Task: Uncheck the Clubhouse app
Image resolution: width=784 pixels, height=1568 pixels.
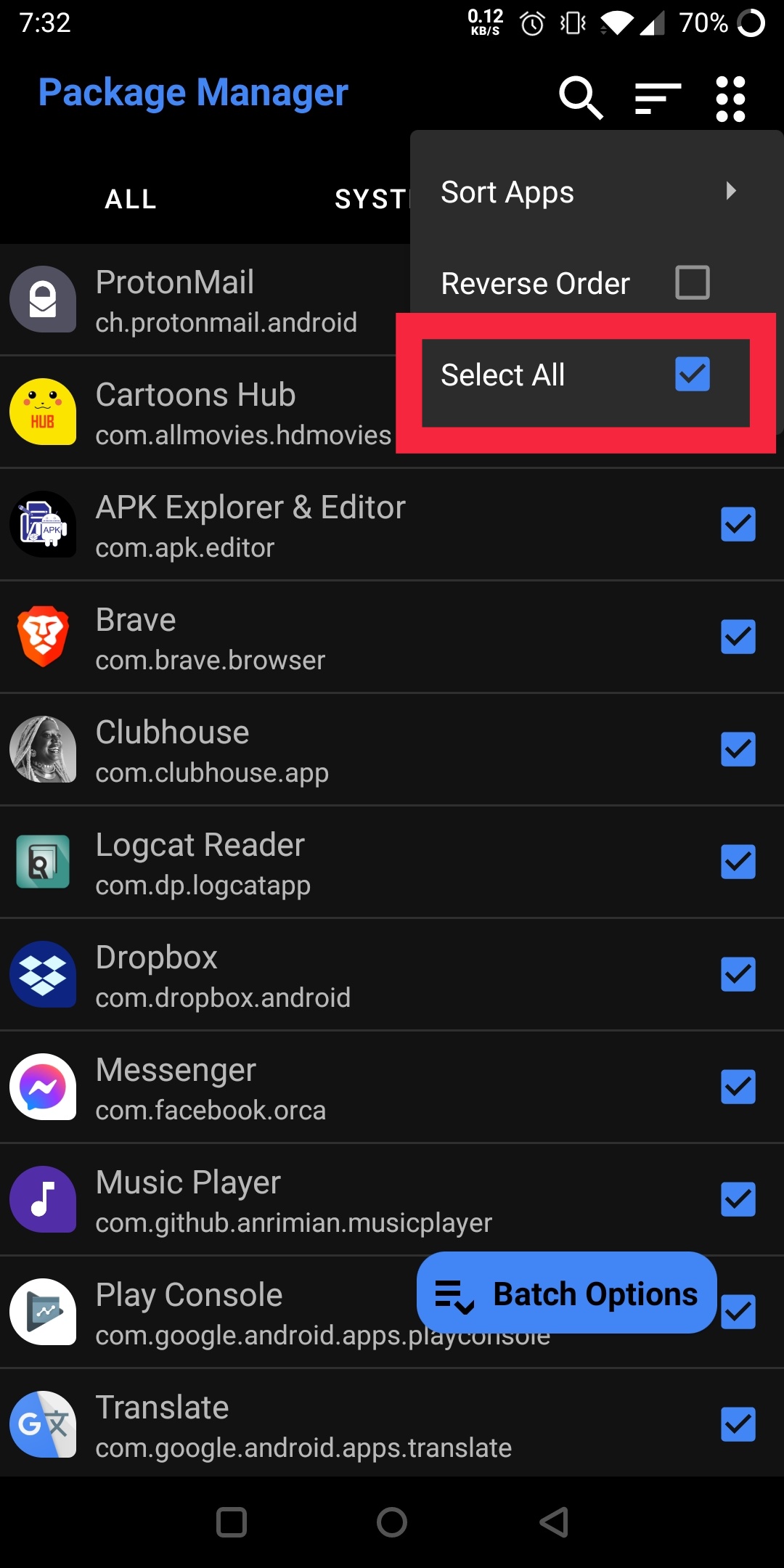Action: (x=738, y=749)
